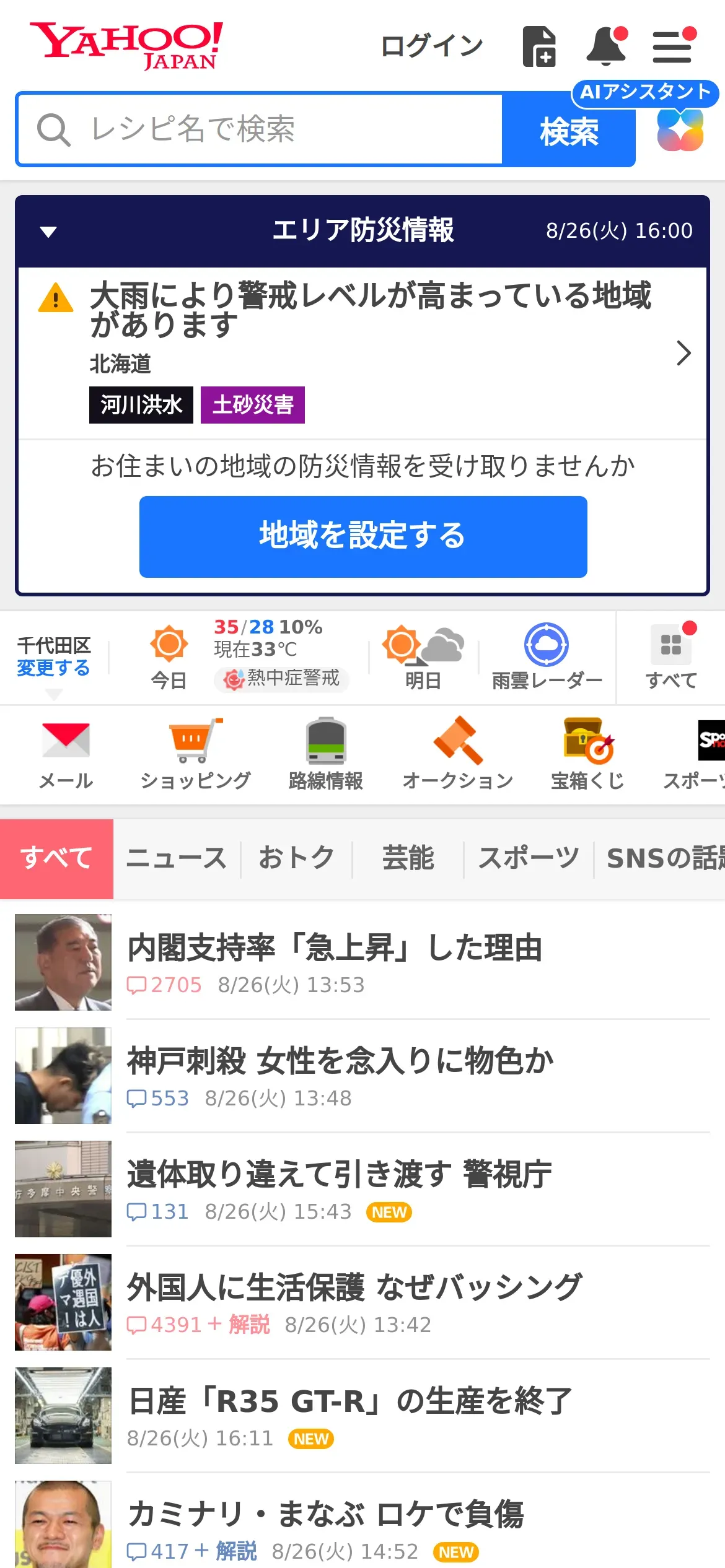Read 内閣支持率「急上昇」した理由 article
725x1568 pixels.
335,948
